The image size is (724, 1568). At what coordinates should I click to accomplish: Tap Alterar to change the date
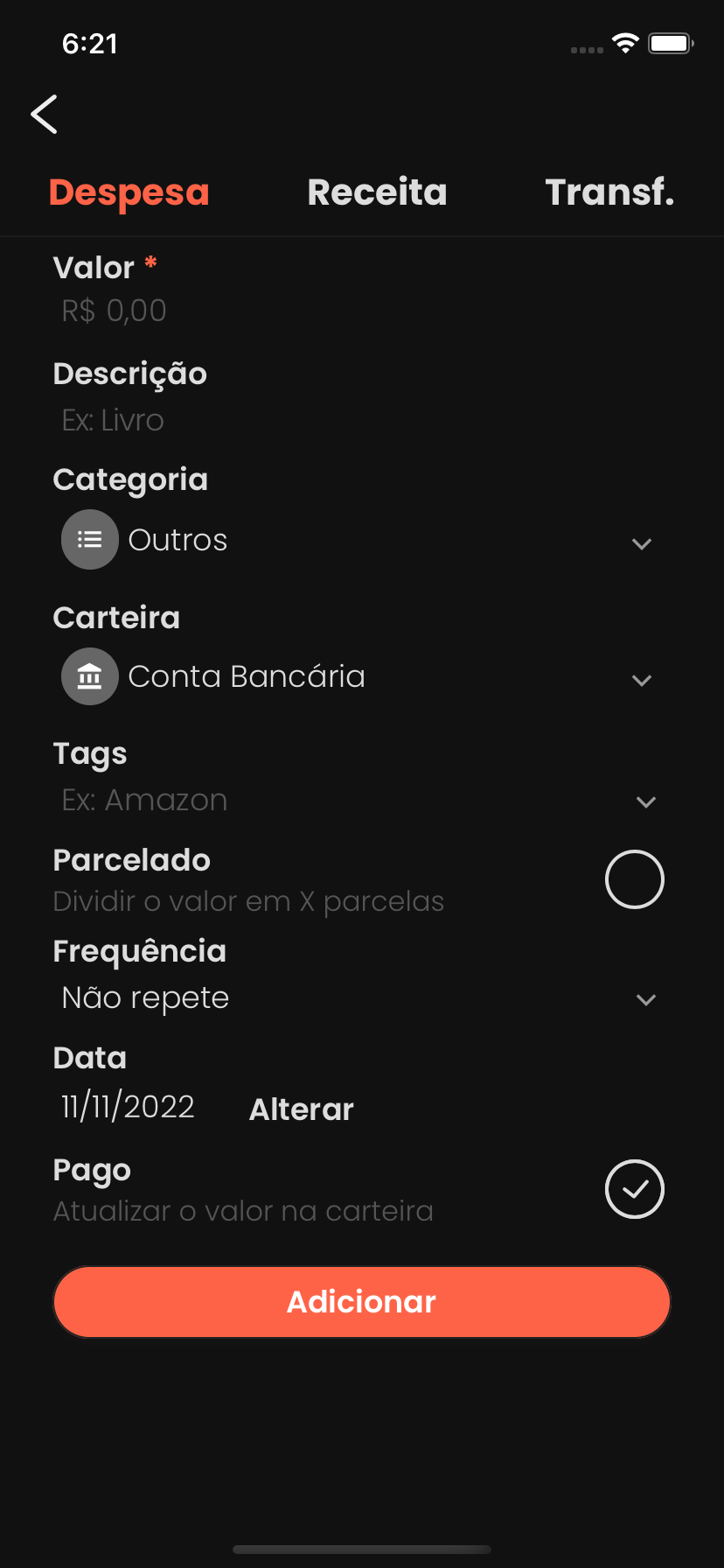302,1109
